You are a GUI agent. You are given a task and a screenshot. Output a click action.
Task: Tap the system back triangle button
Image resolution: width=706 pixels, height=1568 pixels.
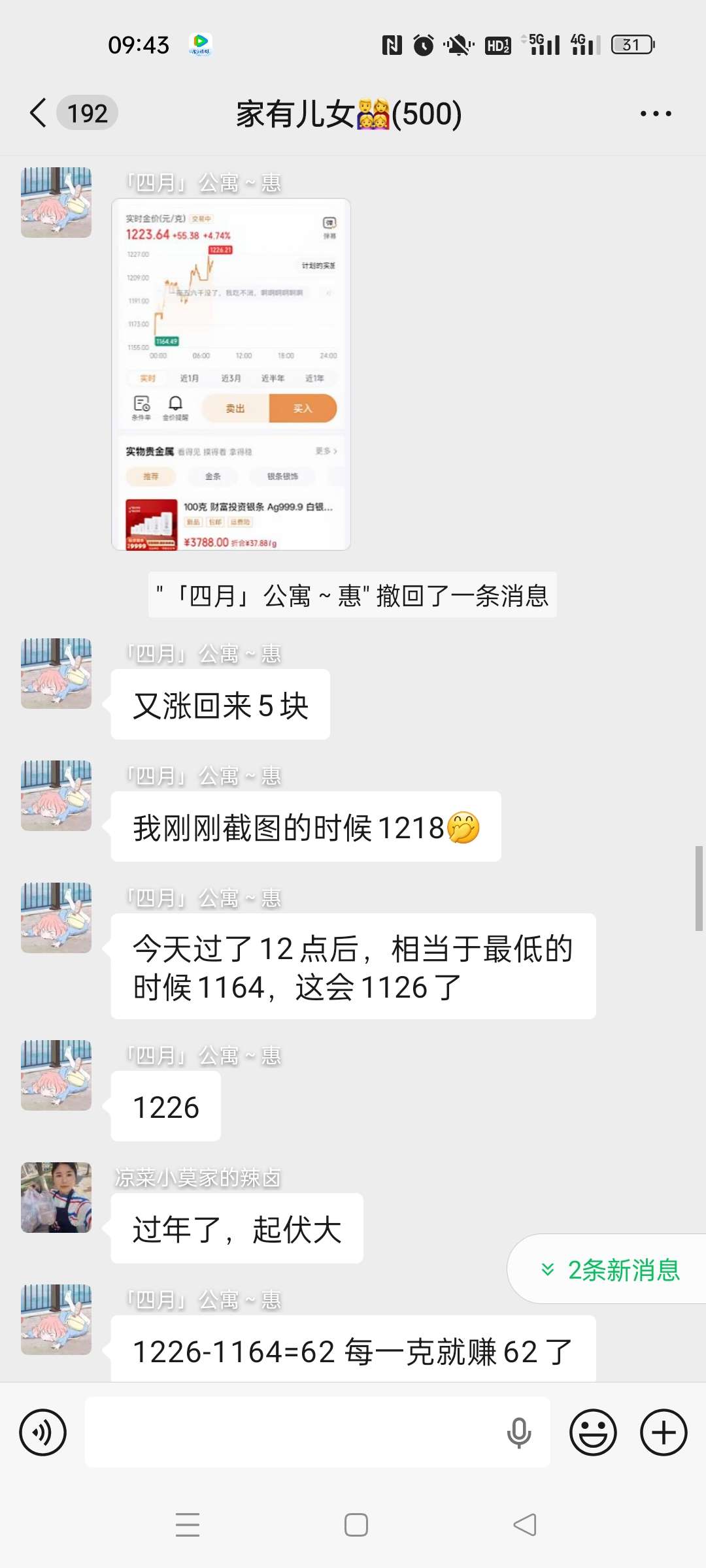coord(524,1525)
